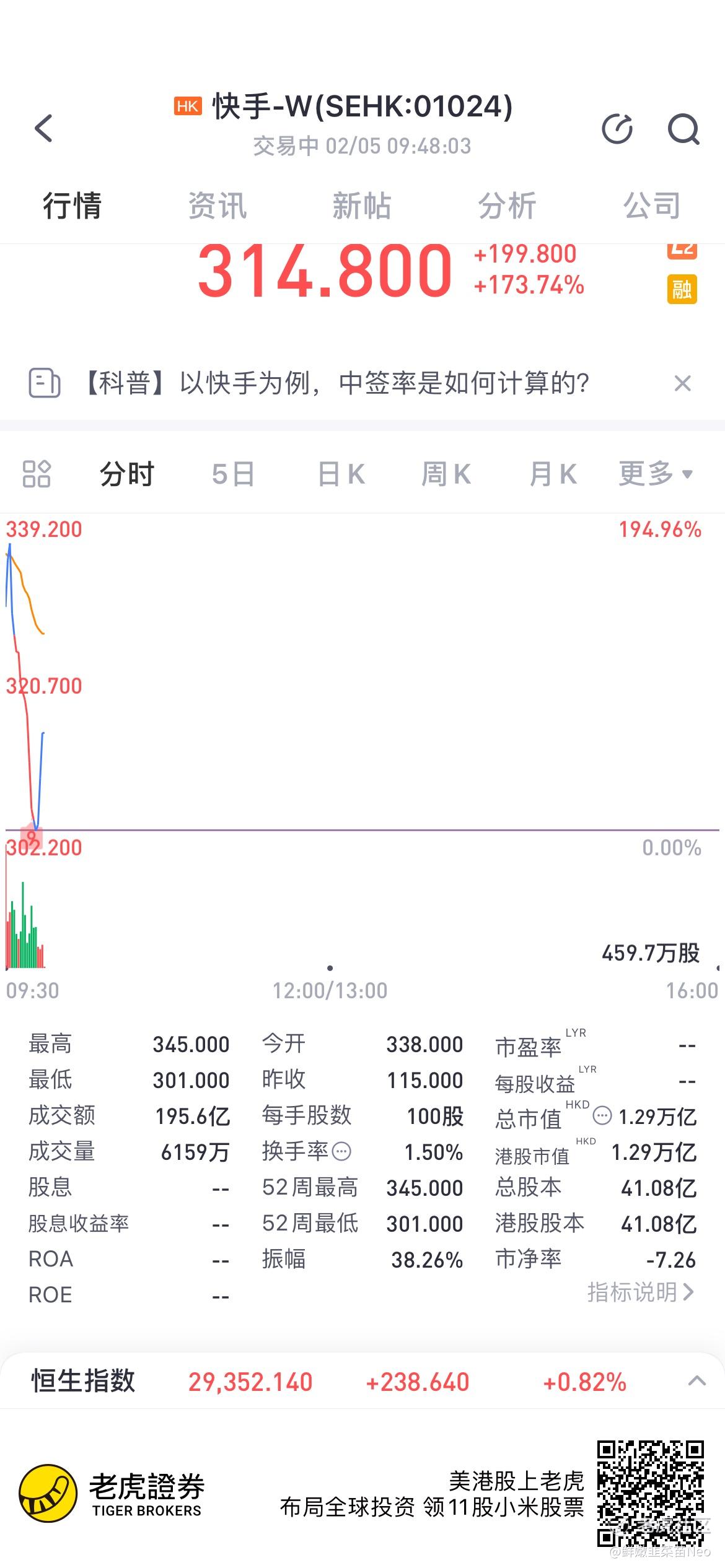Select the 日K chart
The height and width of the screenshot is (1568, 725).
[341, 474]
